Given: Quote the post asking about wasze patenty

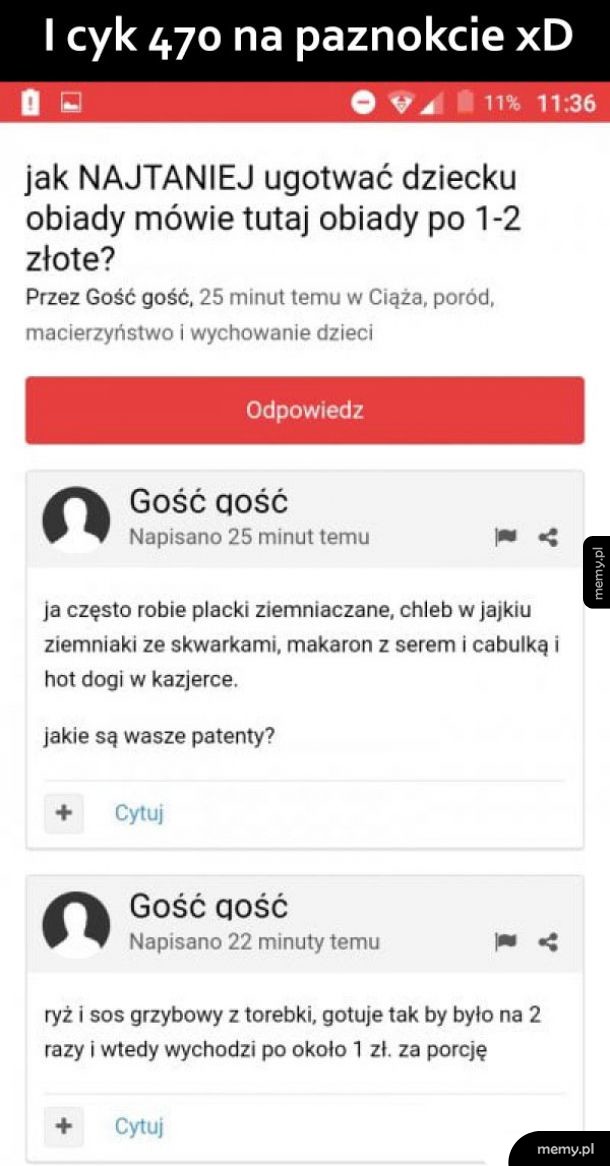Looking at the screenshot, I should (138, 814).
